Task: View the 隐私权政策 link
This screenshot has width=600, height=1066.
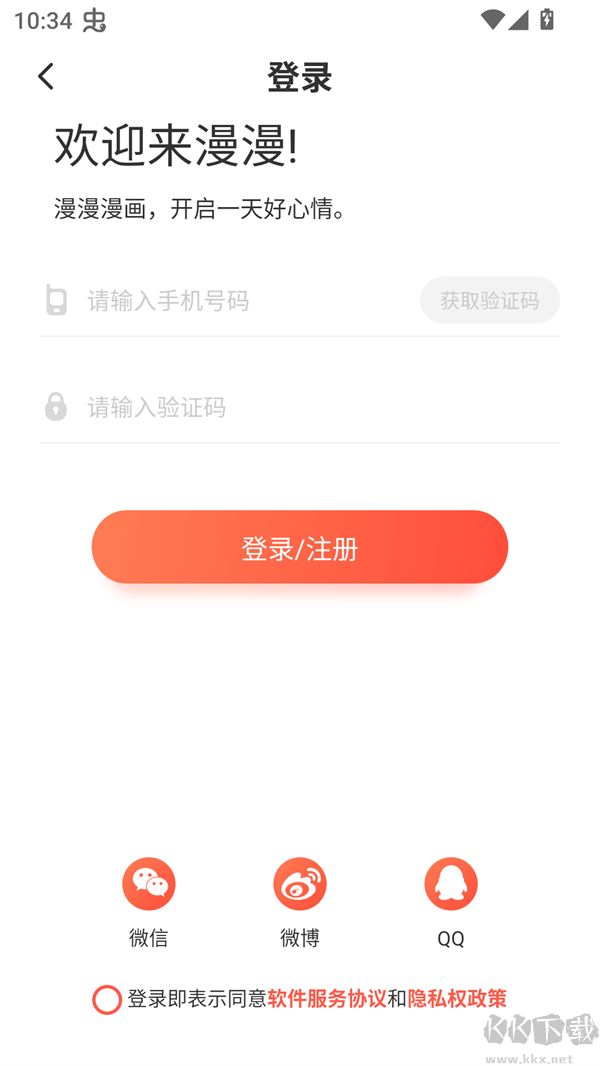Action: click(457, 998)
